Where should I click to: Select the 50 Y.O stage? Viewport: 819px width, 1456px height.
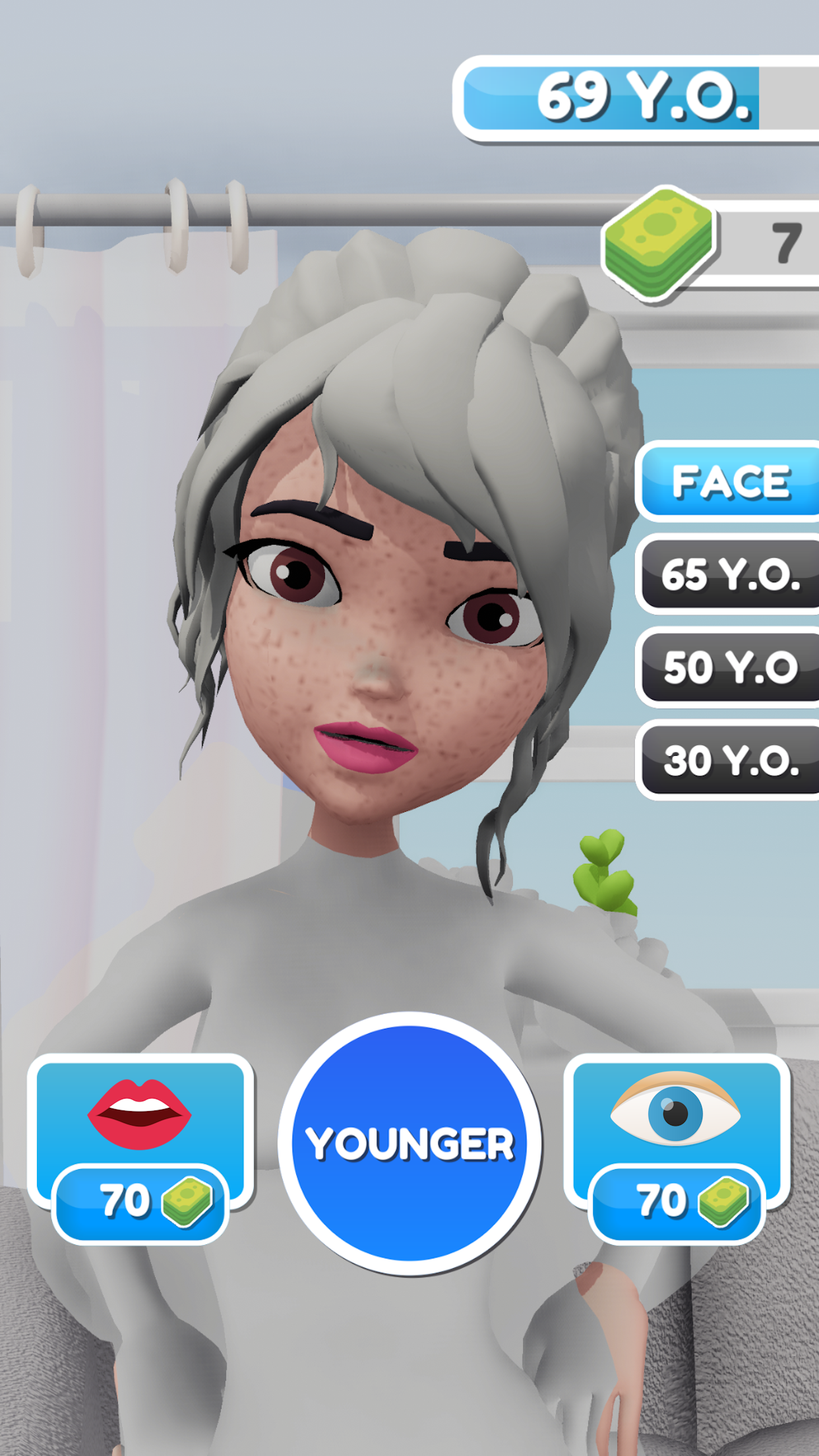[x=729, y=667]
